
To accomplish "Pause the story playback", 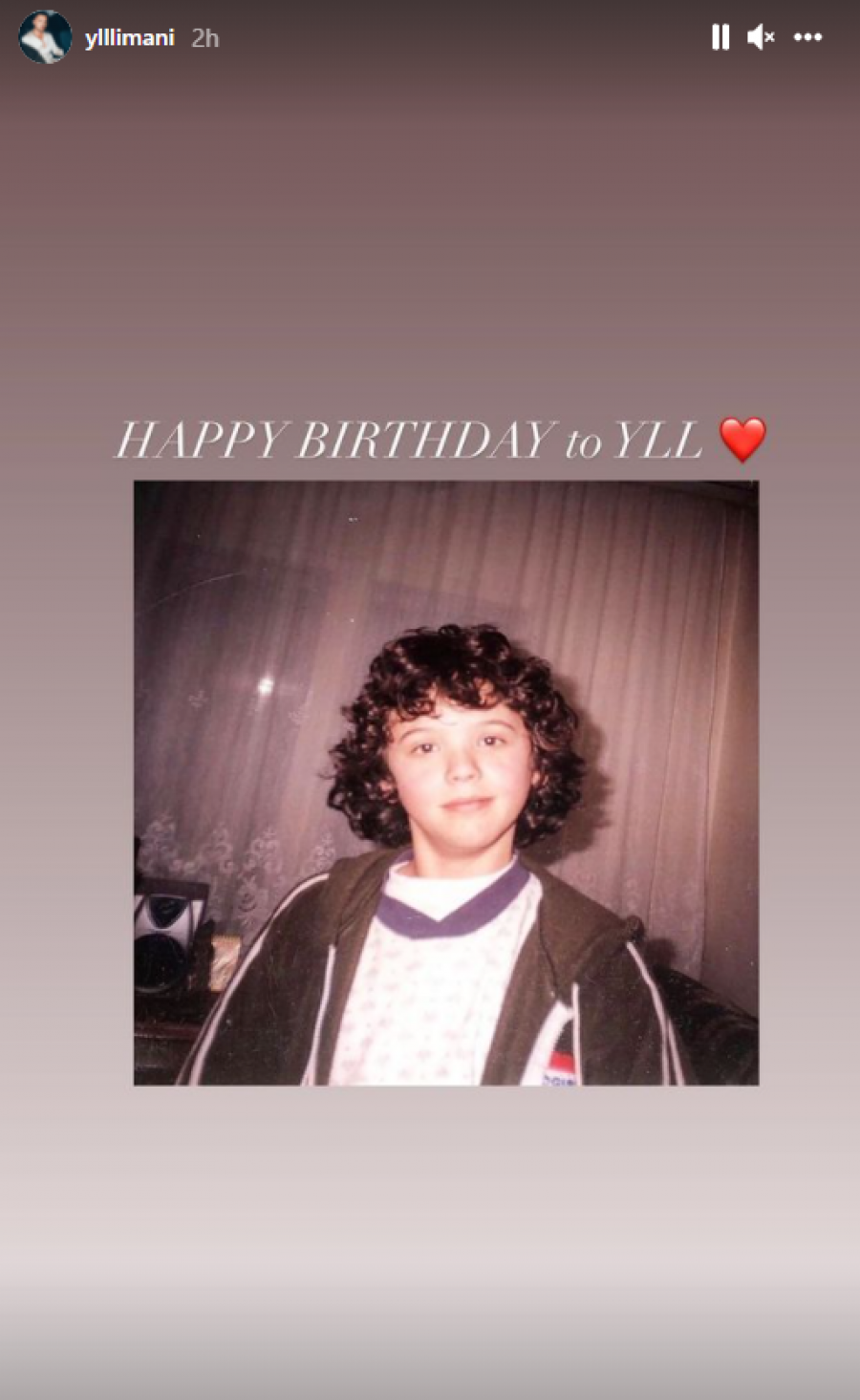I will [x=720, y=37].
